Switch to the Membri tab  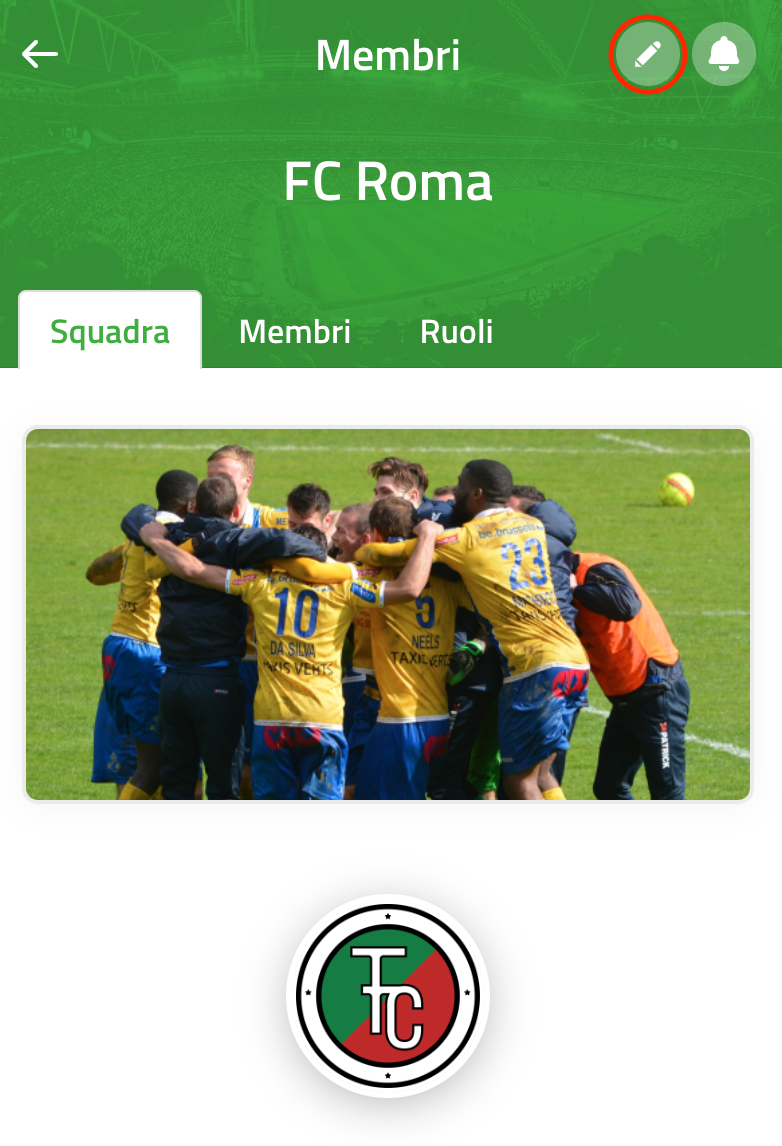[295, 331]
